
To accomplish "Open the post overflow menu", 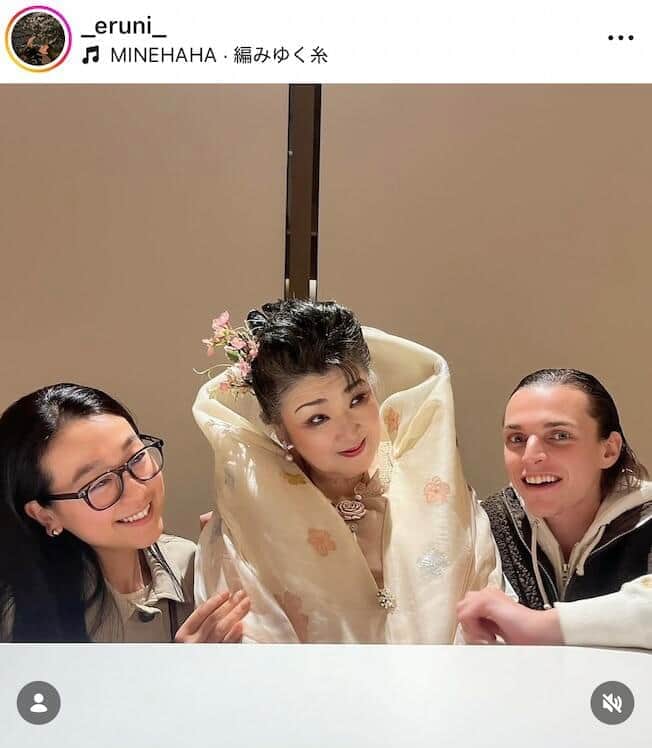I will (x=620, y=38).
